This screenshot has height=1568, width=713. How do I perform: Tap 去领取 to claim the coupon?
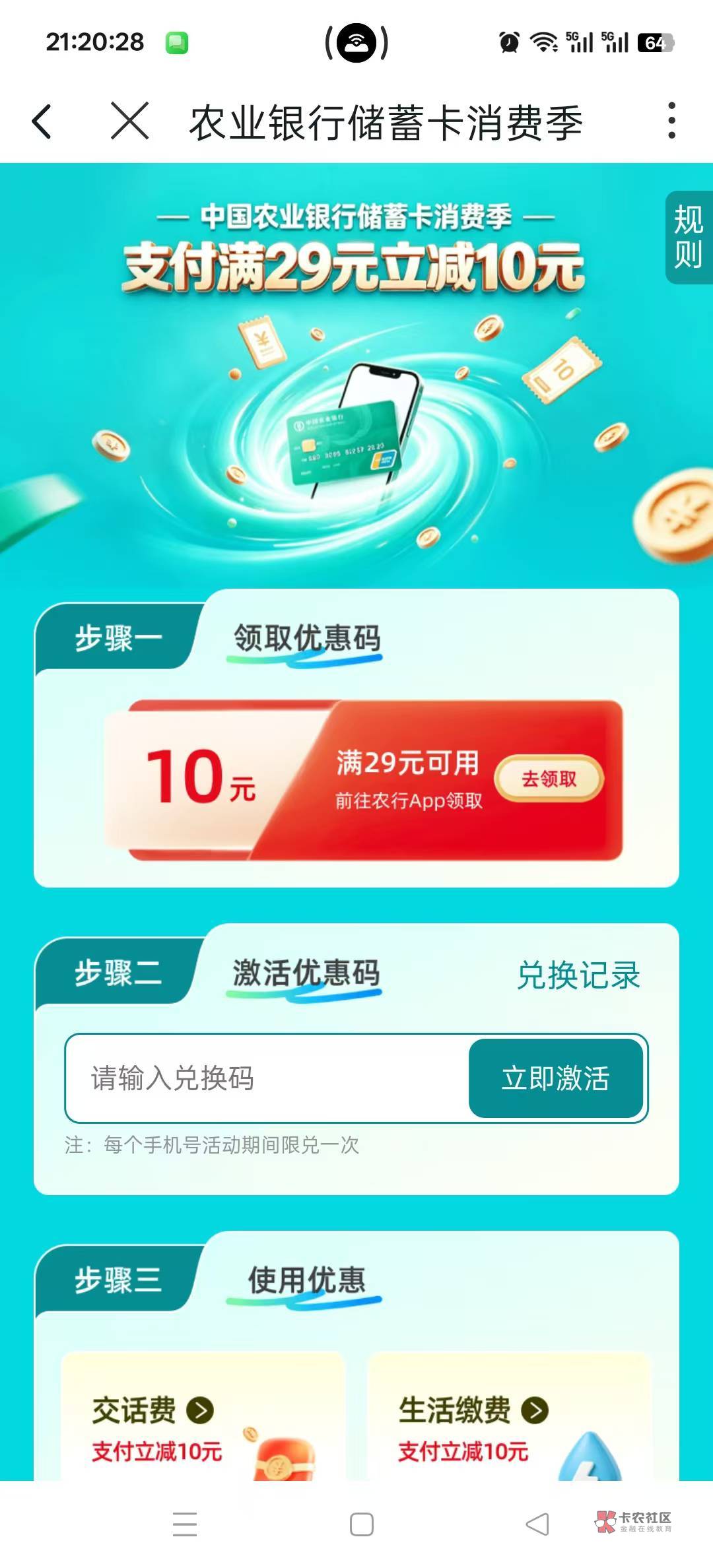coord(549,779)
